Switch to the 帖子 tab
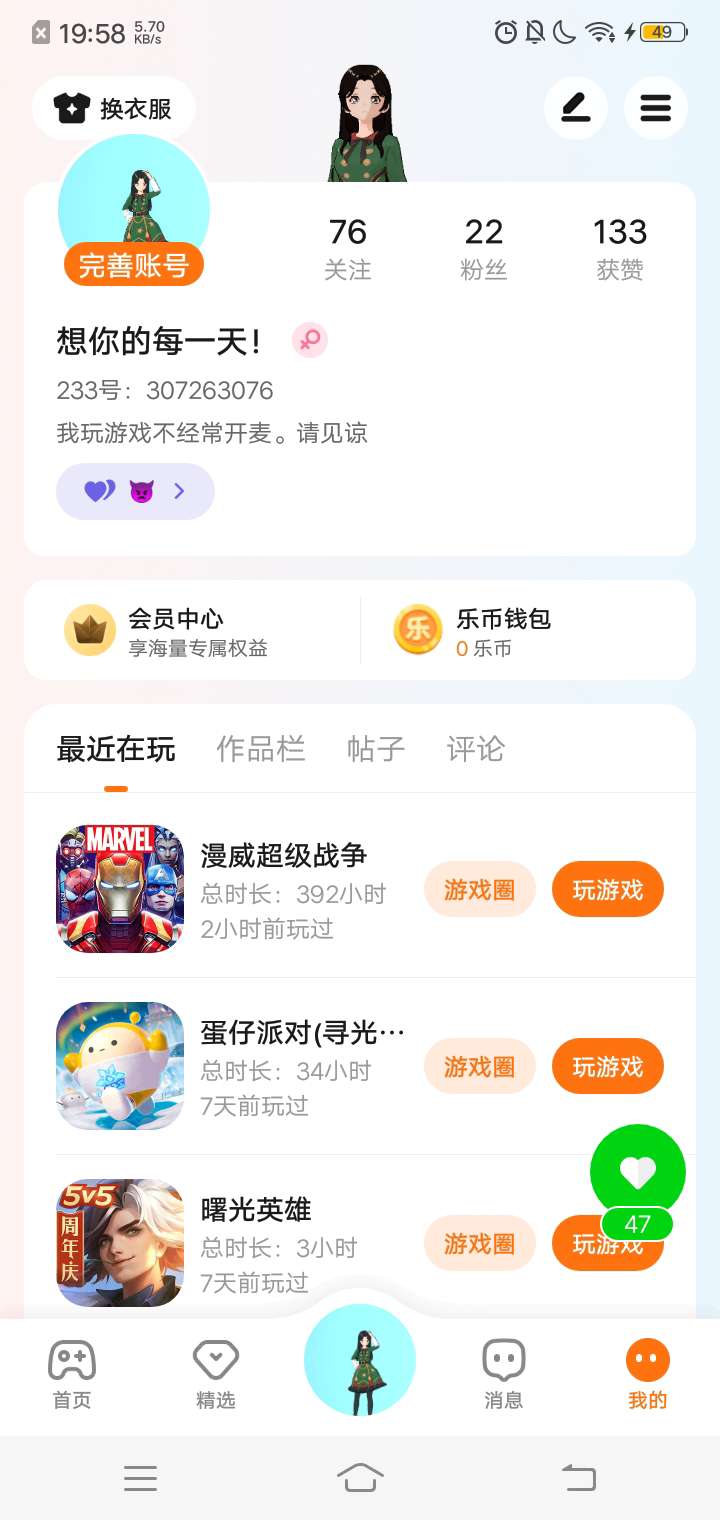The height and width of the screenshot is (1520, 720). click(x=376, y=749)
